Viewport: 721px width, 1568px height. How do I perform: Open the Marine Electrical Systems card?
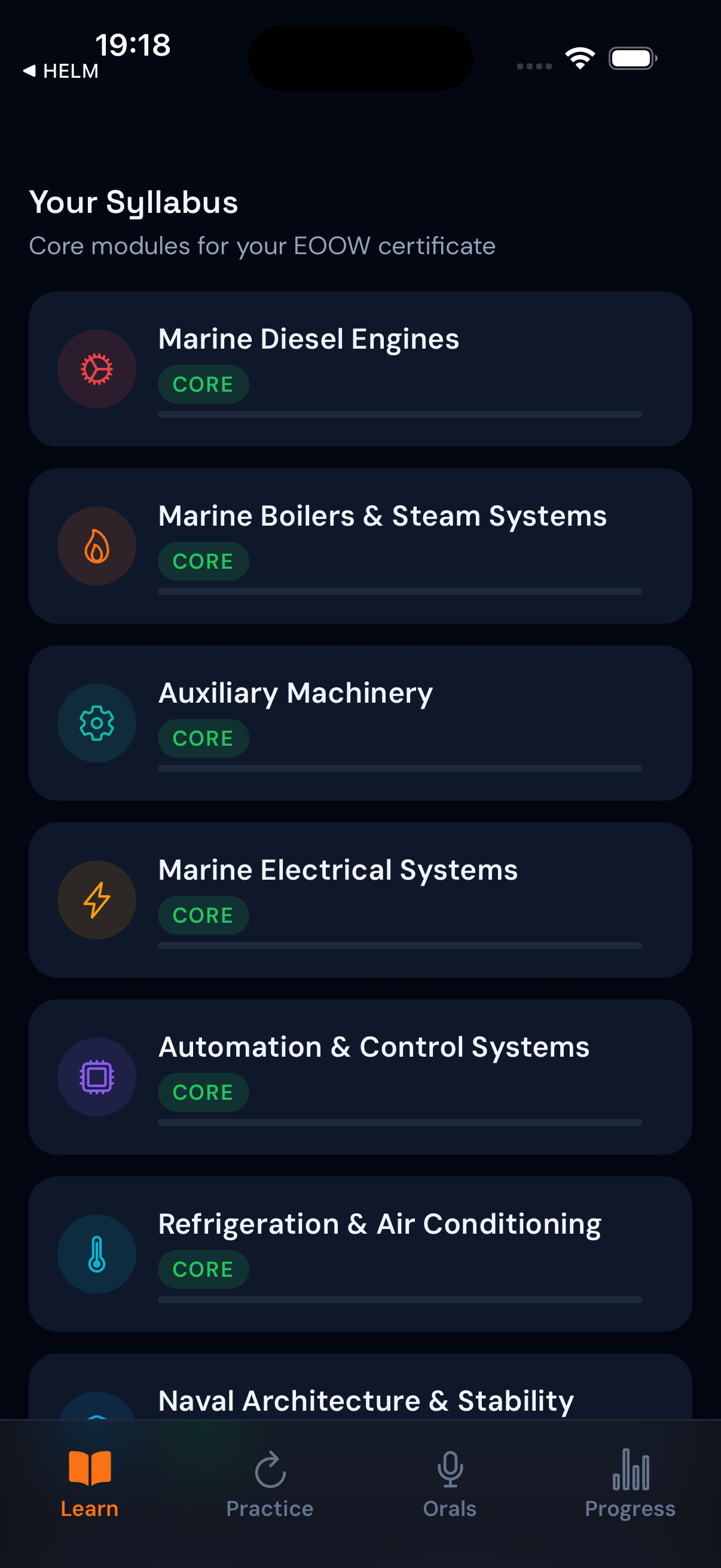click(x=360, y=900)
